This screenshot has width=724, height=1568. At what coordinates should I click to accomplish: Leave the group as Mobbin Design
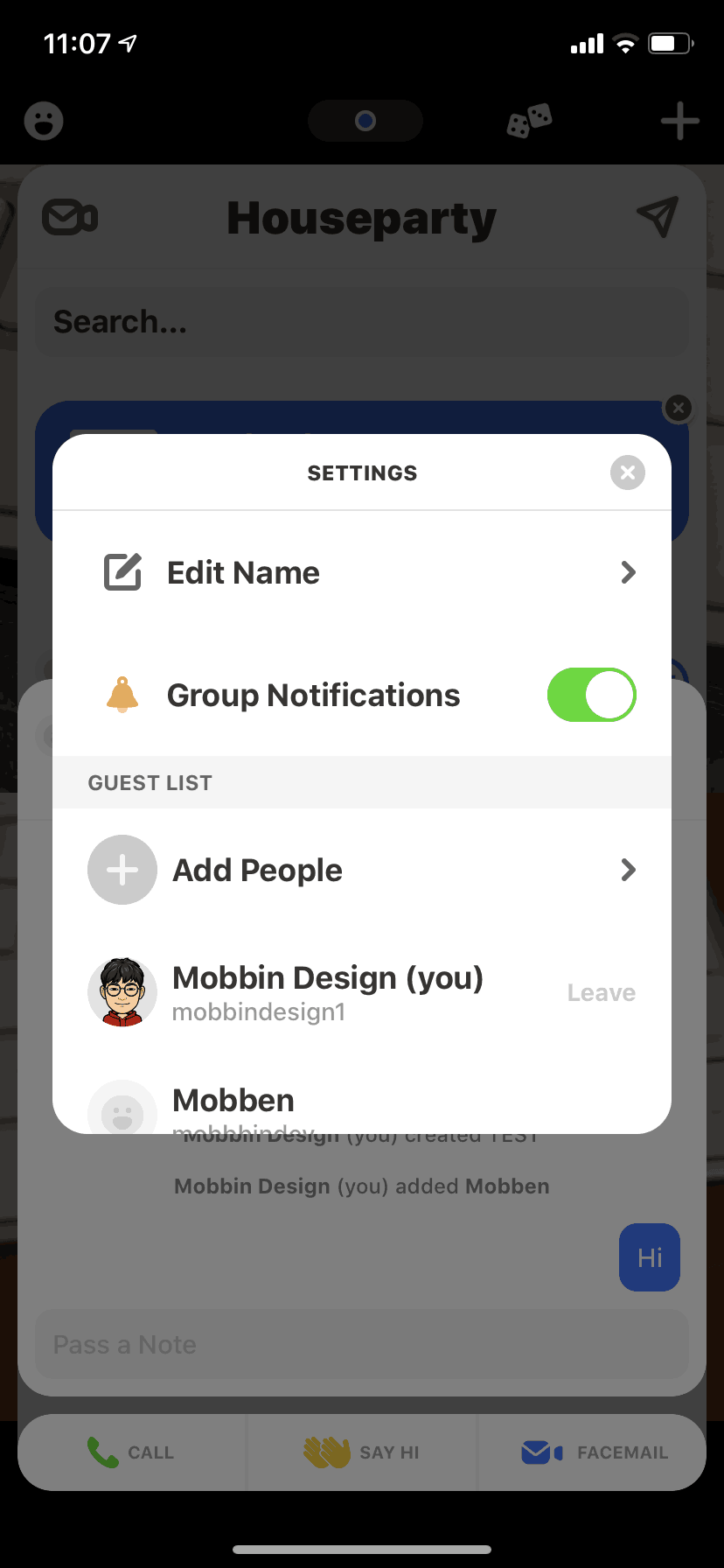(x=601, y=992)
